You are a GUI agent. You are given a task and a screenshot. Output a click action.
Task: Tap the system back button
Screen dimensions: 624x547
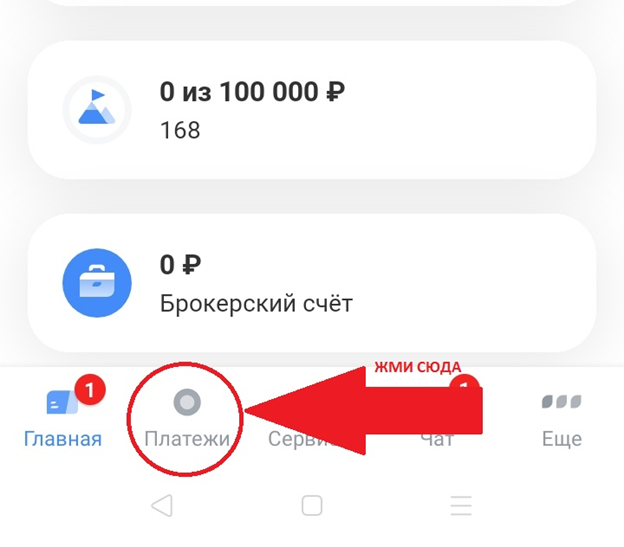point(162,506)
